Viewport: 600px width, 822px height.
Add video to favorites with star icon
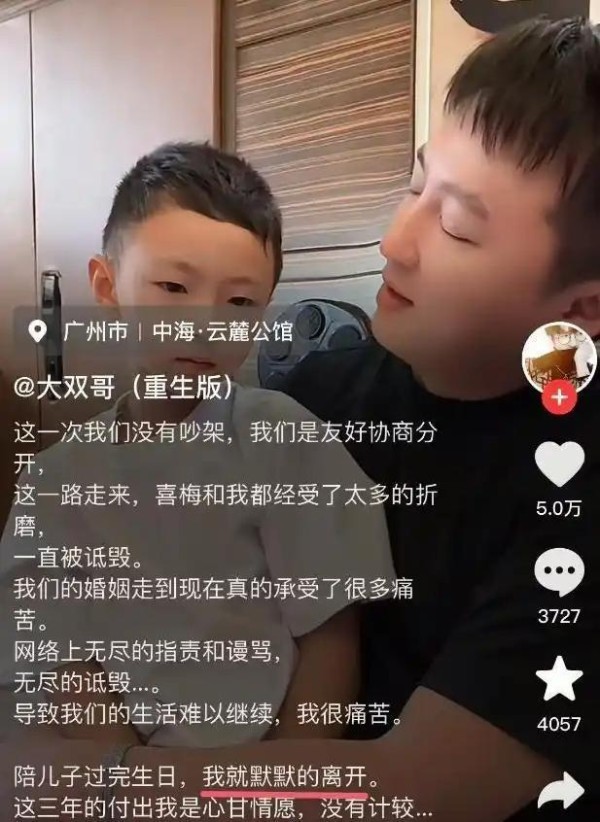point(559,679)
